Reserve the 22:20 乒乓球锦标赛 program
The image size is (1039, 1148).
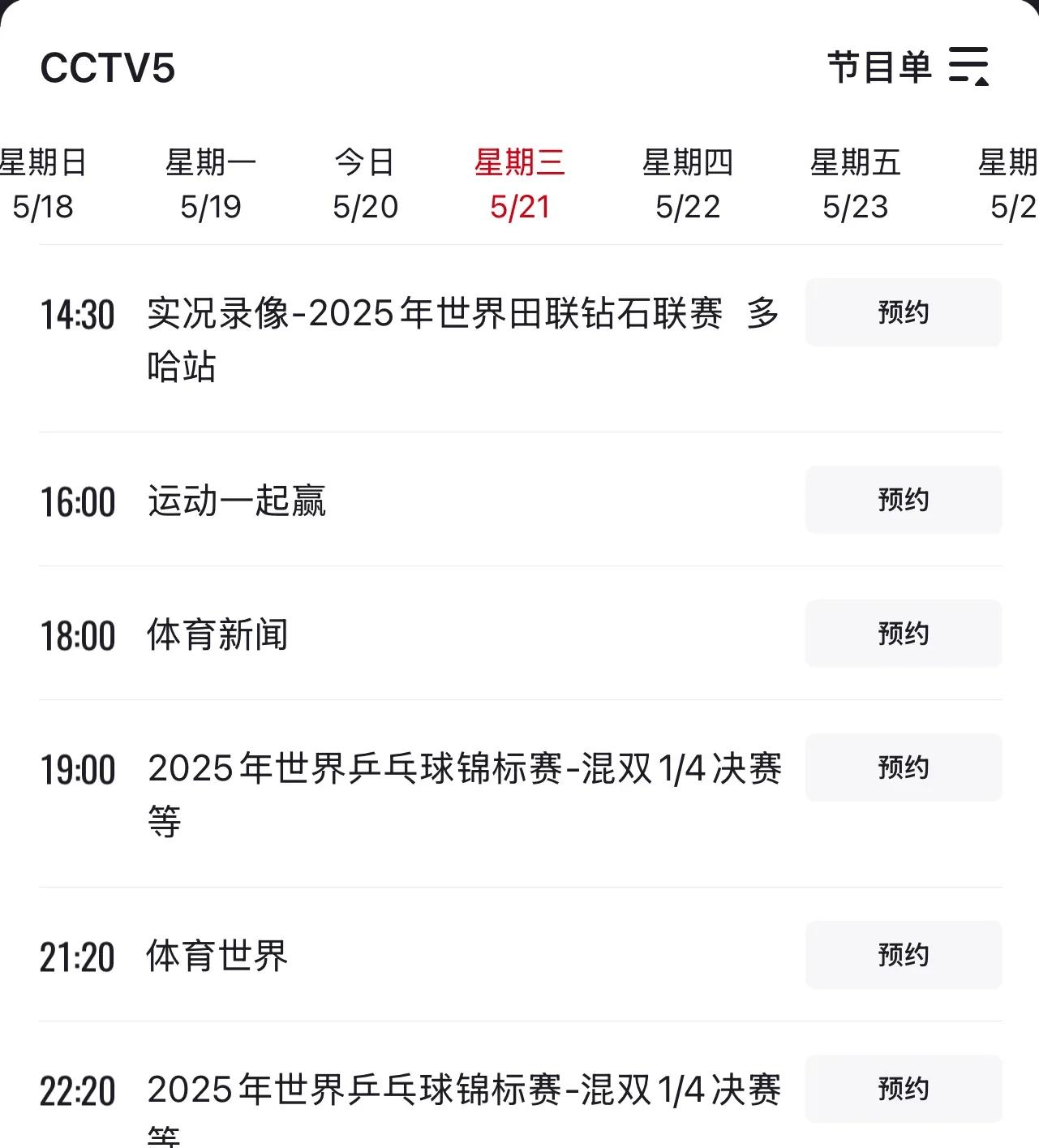(x=903, y=1090)
